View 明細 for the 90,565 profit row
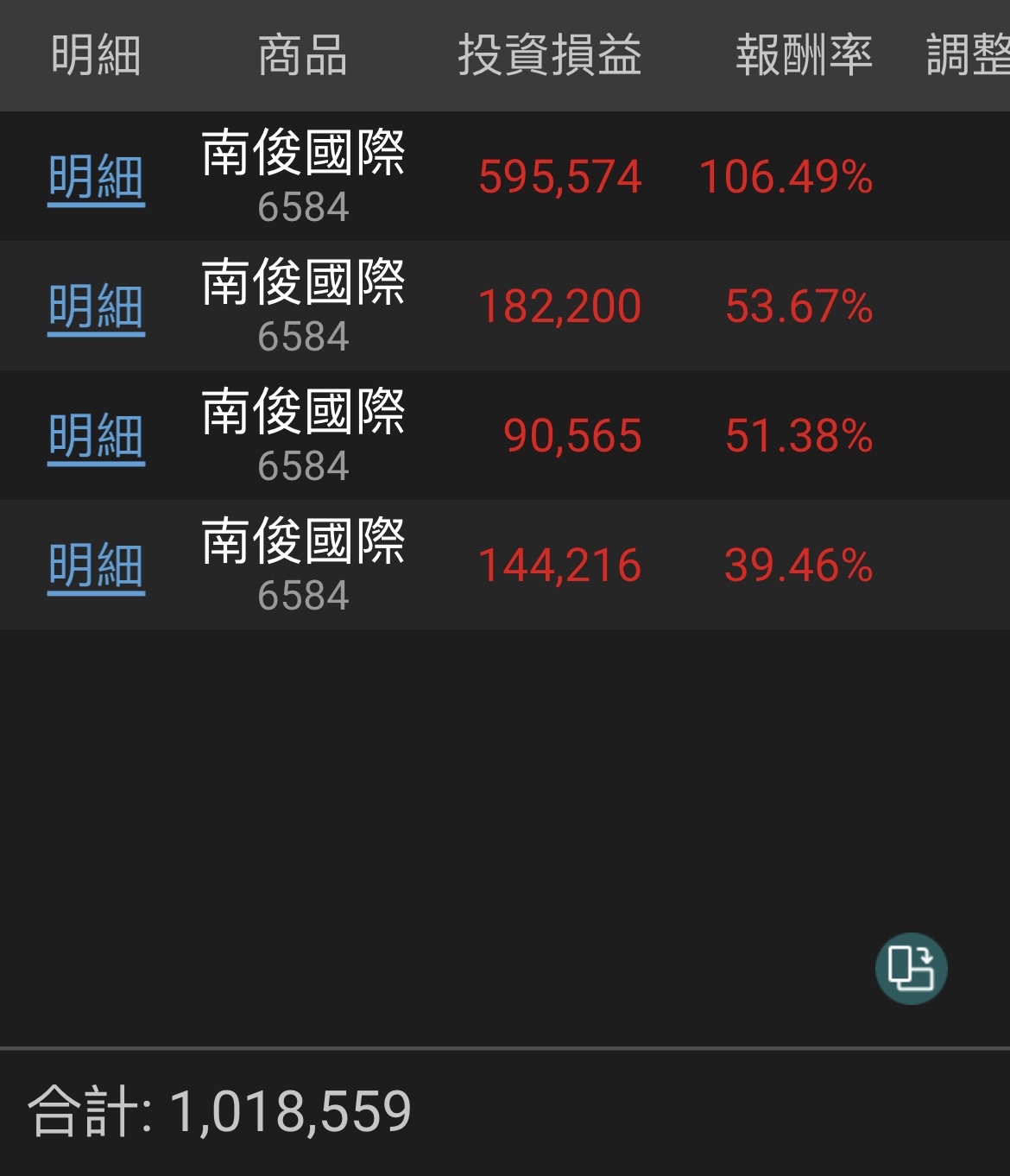 (96, 437)
